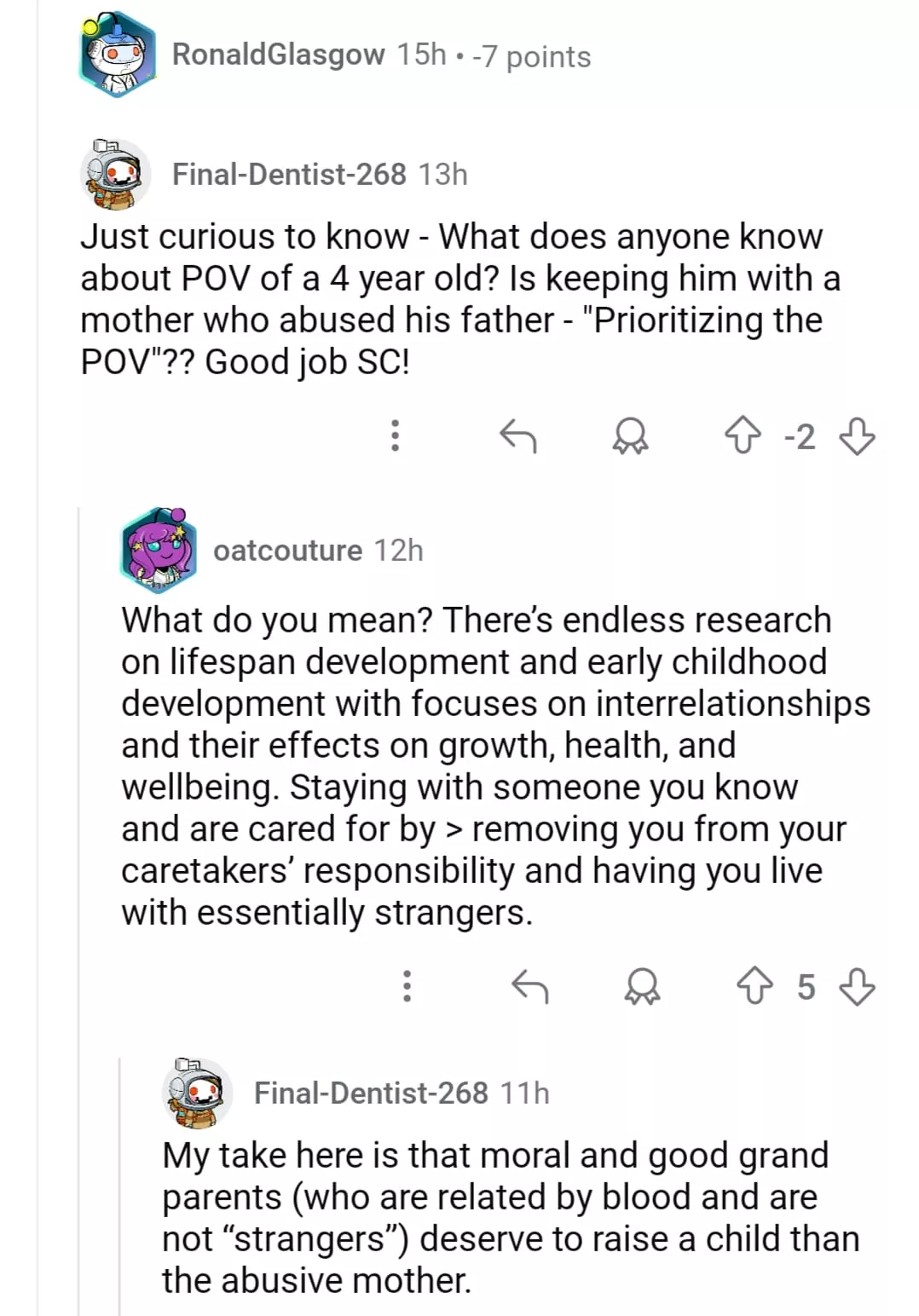Downvote Final-Dentist-268's 13h comment
919x1316 pixels.
tap(857, 436)
